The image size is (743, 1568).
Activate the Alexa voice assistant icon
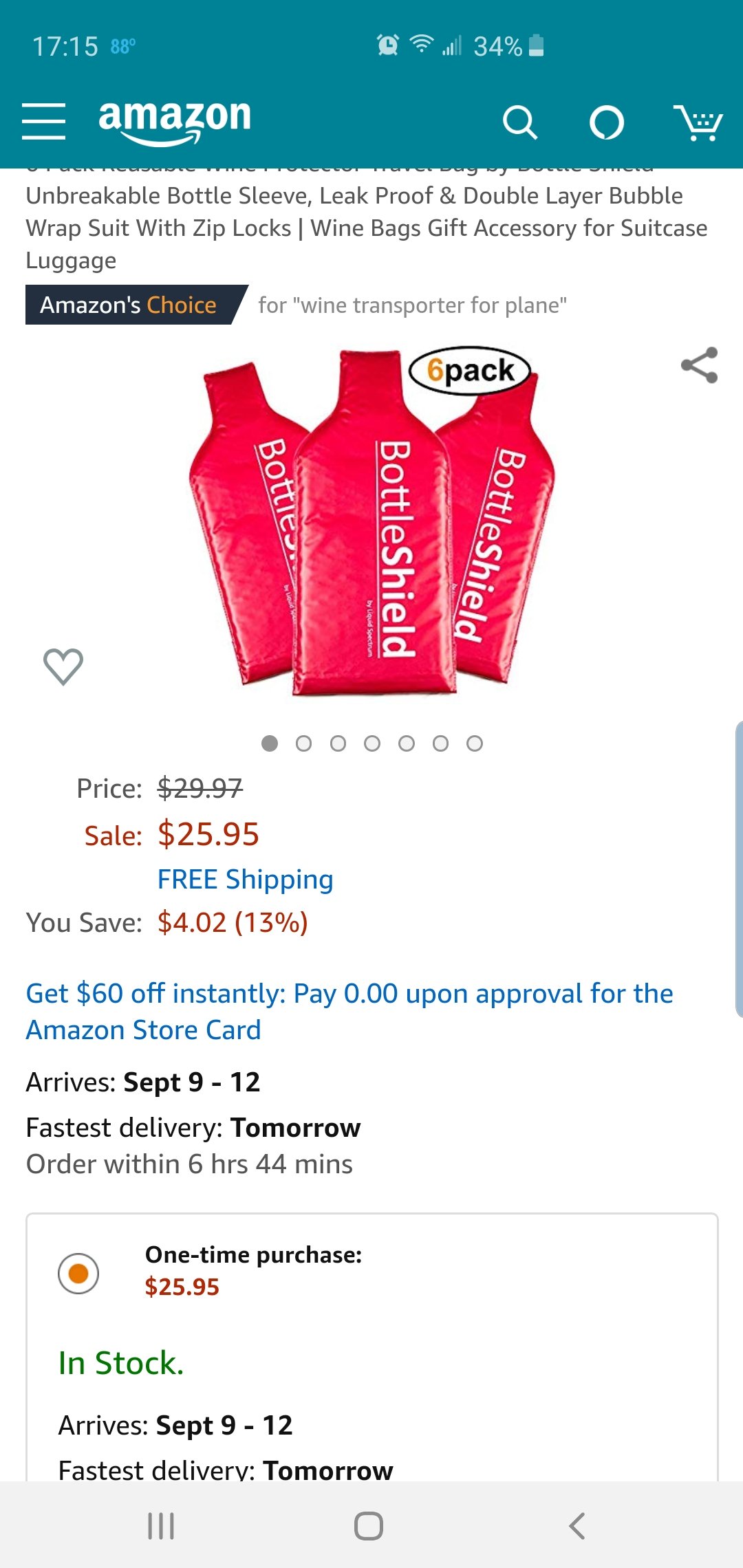point(607,123)
